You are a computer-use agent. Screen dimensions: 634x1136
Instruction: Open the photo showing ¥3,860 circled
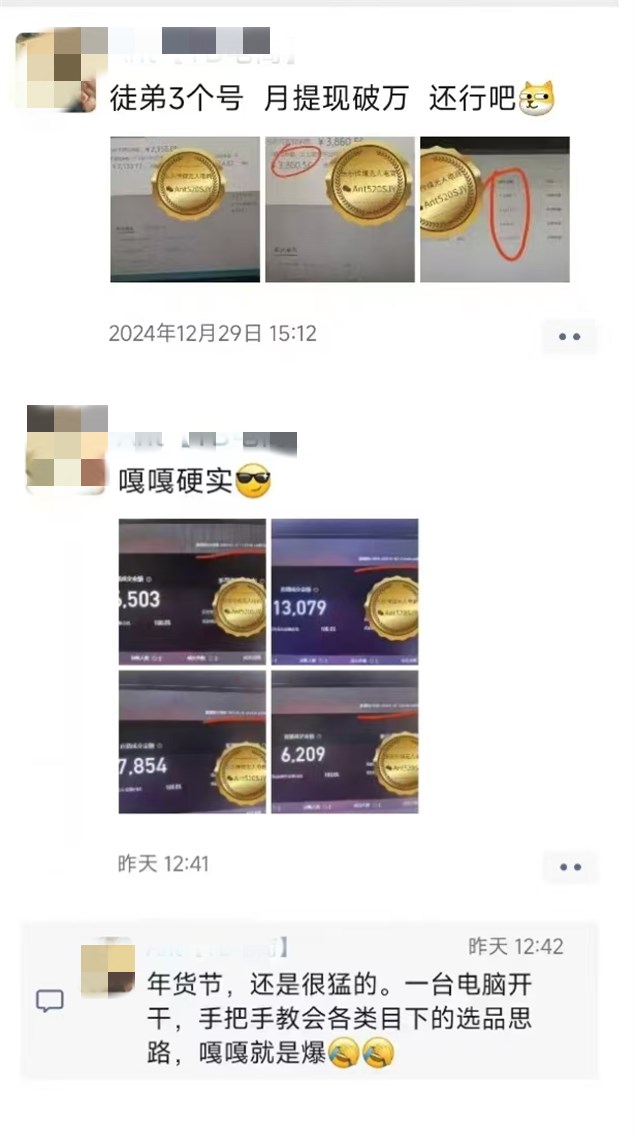pyautogui.click(x=340, y=209)
